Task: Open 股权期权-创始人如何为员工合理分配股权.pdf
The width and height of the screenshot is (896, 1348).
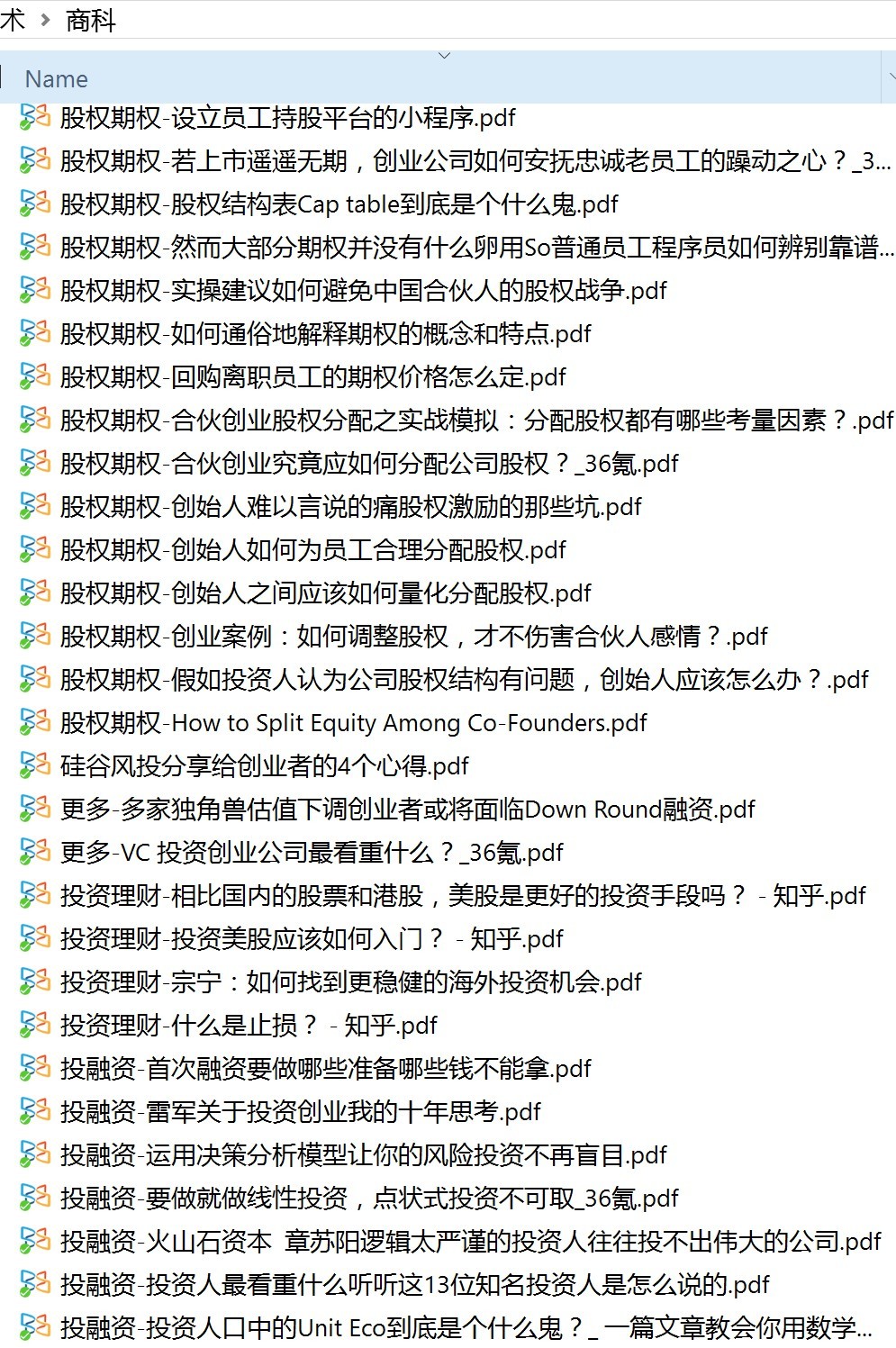Action: coord(312,550)
